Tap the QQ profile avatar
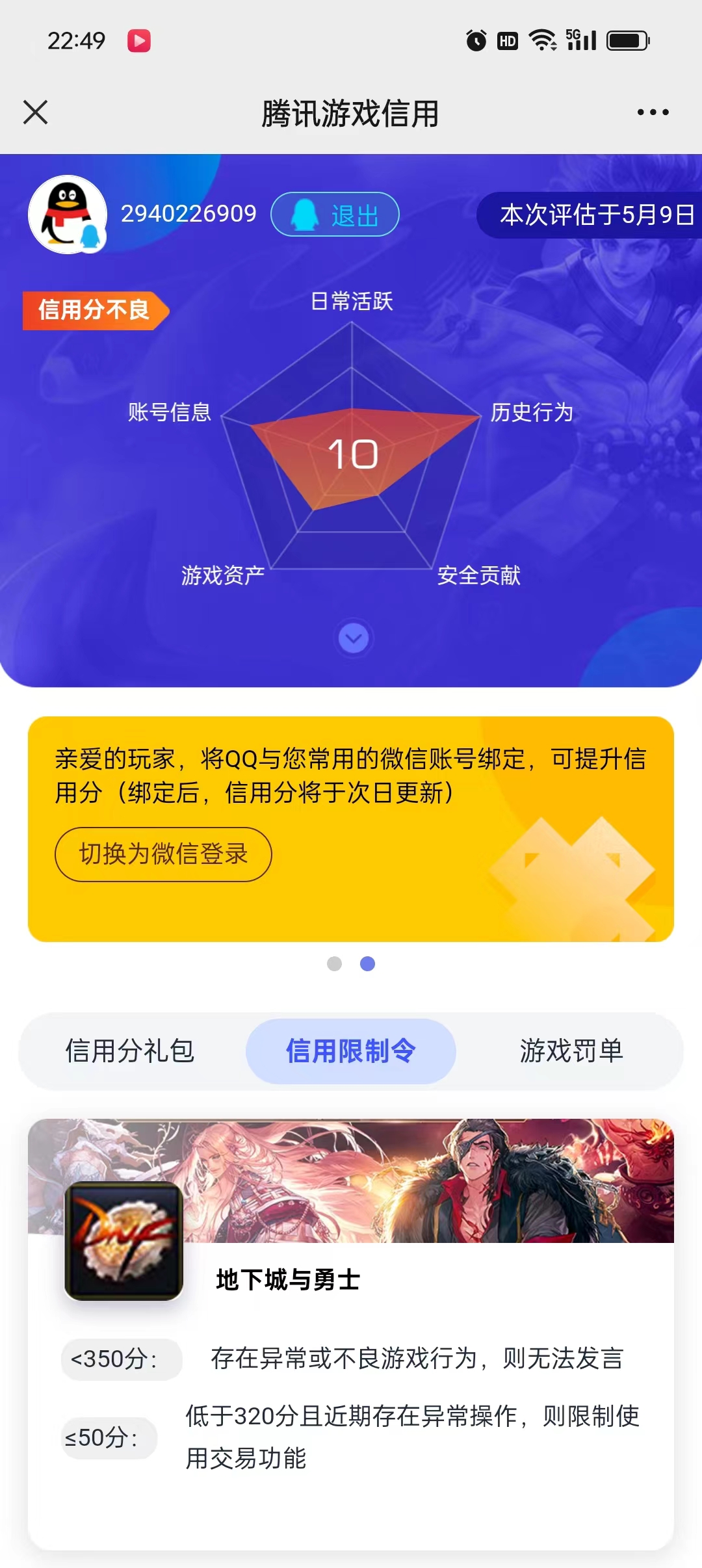This screenshot has height=1568, width=702. coord(68,215)
